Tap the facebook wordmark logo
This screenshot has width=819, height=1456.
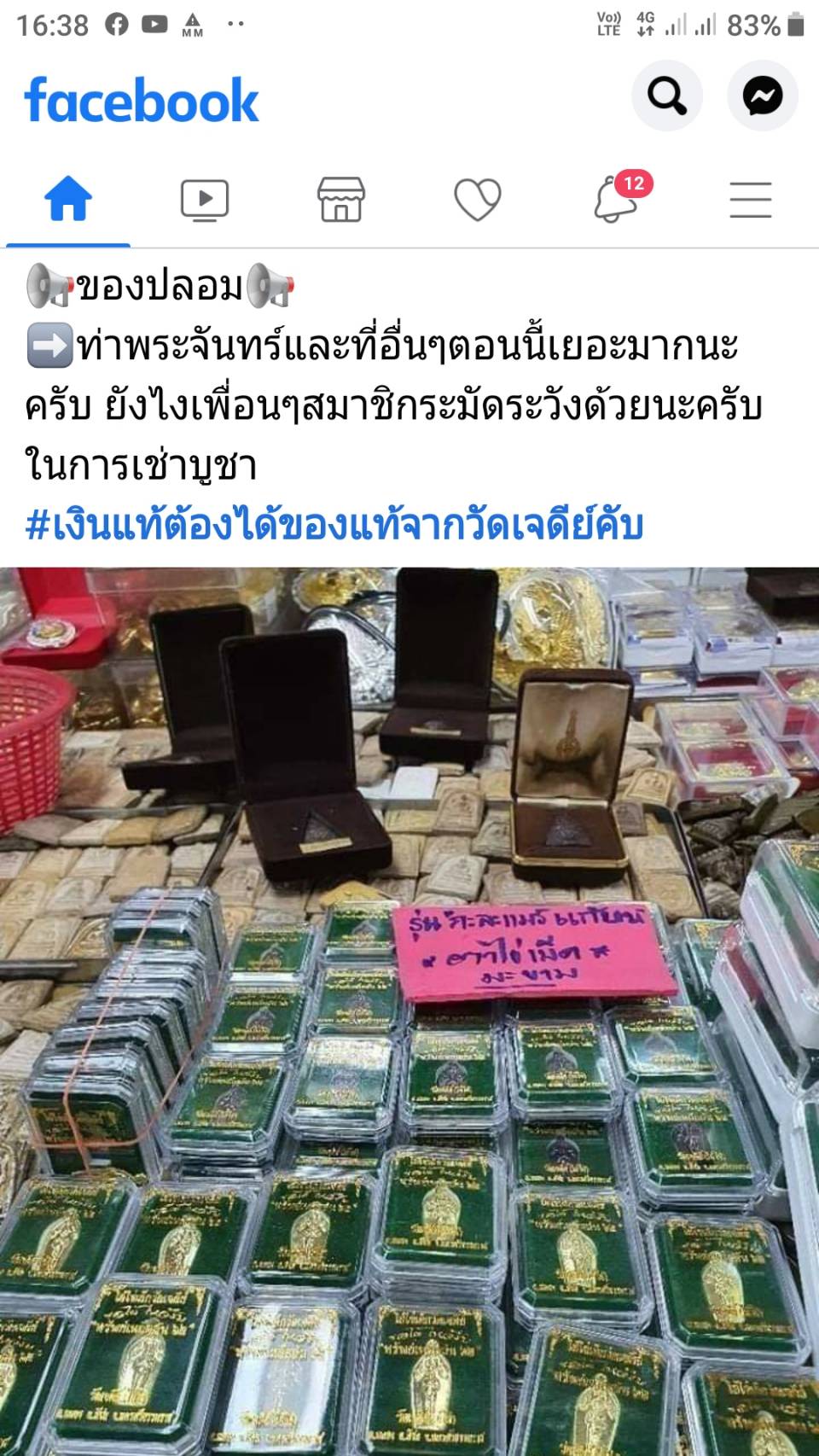coord(141,100)
